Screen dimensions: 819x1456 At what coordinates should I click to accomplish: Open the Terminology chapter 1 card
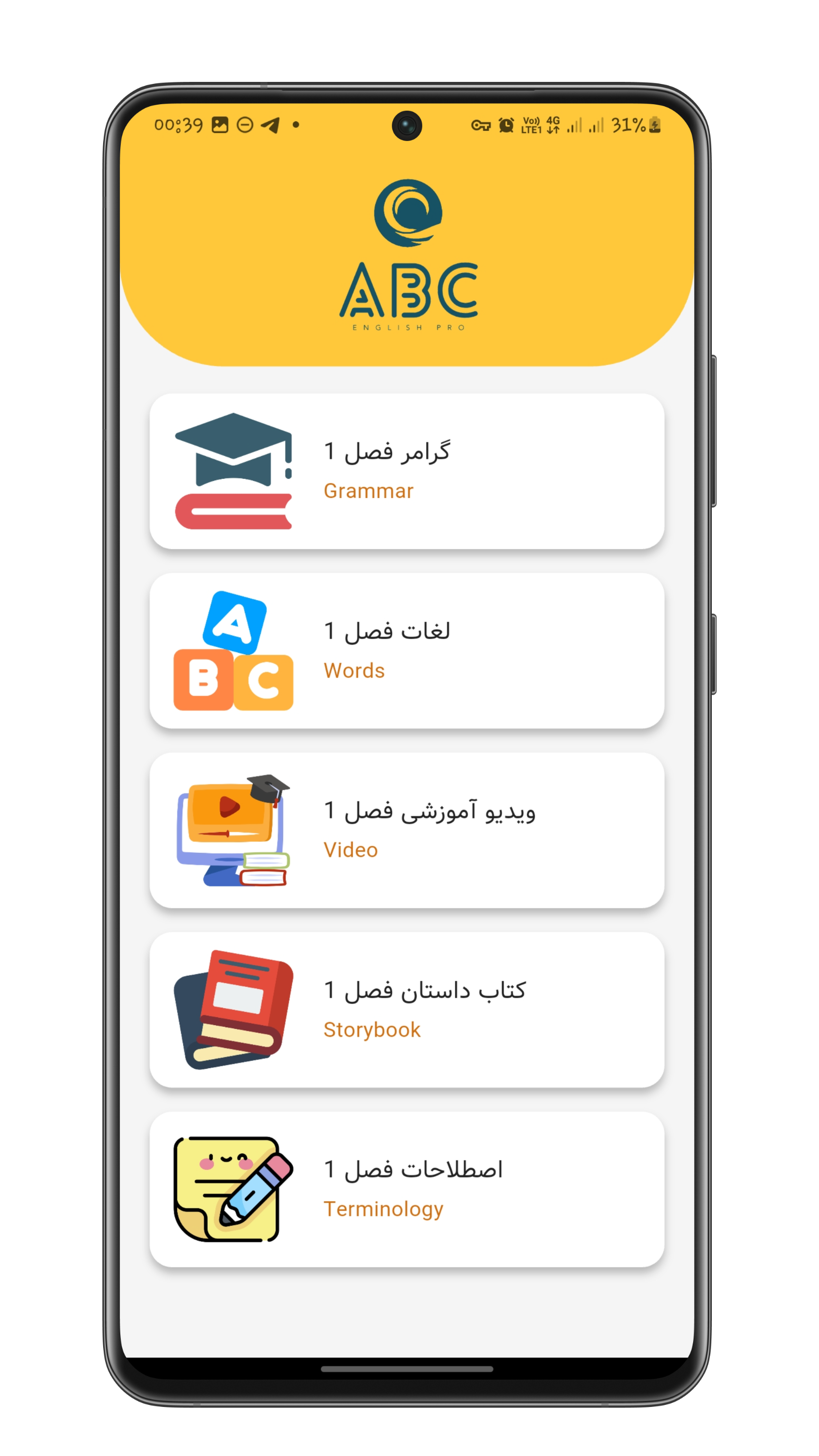click(x=407, y=1189)
